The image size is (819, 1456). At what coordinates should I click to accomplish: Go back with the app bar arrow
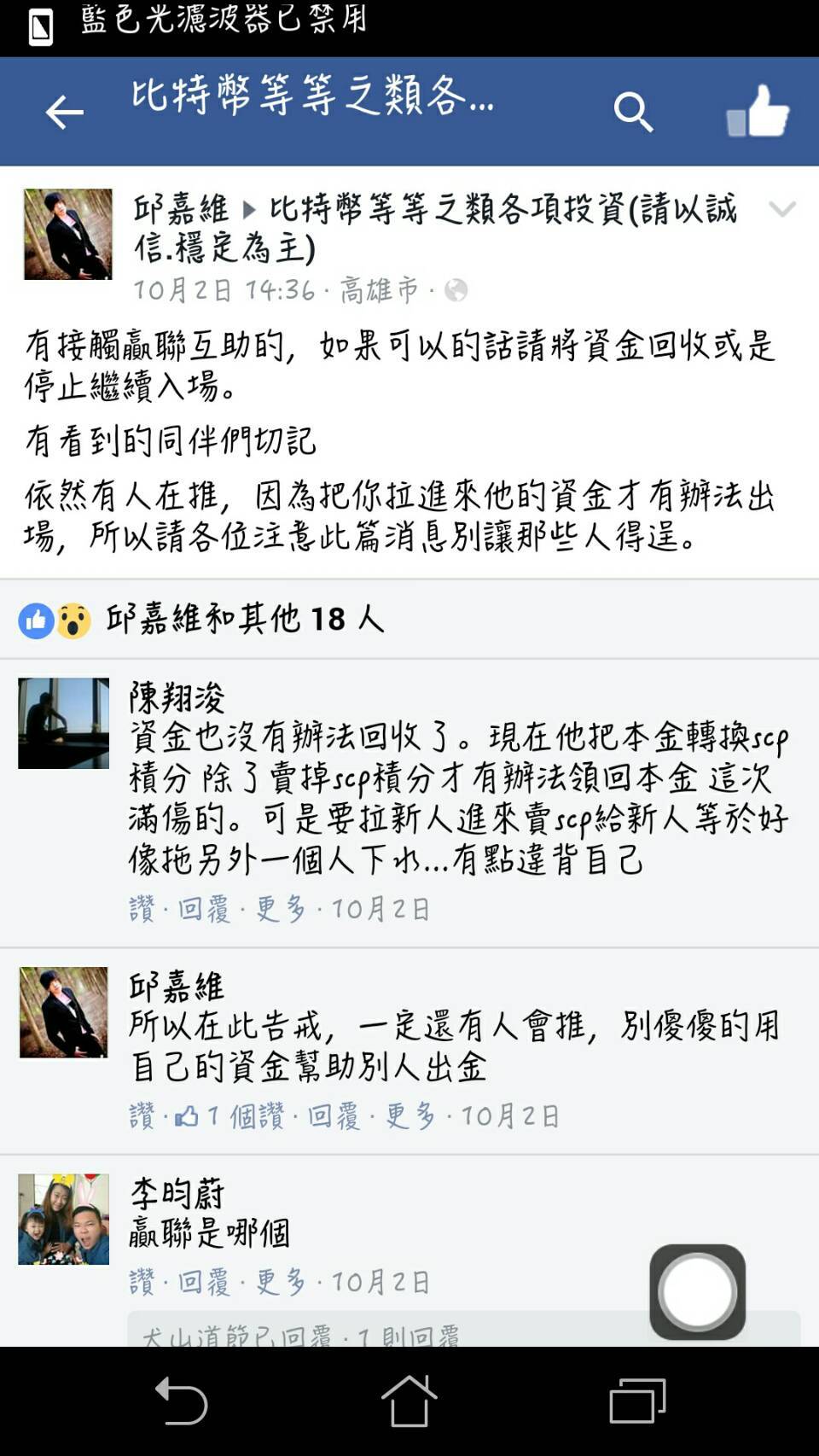tap(64, 112)
